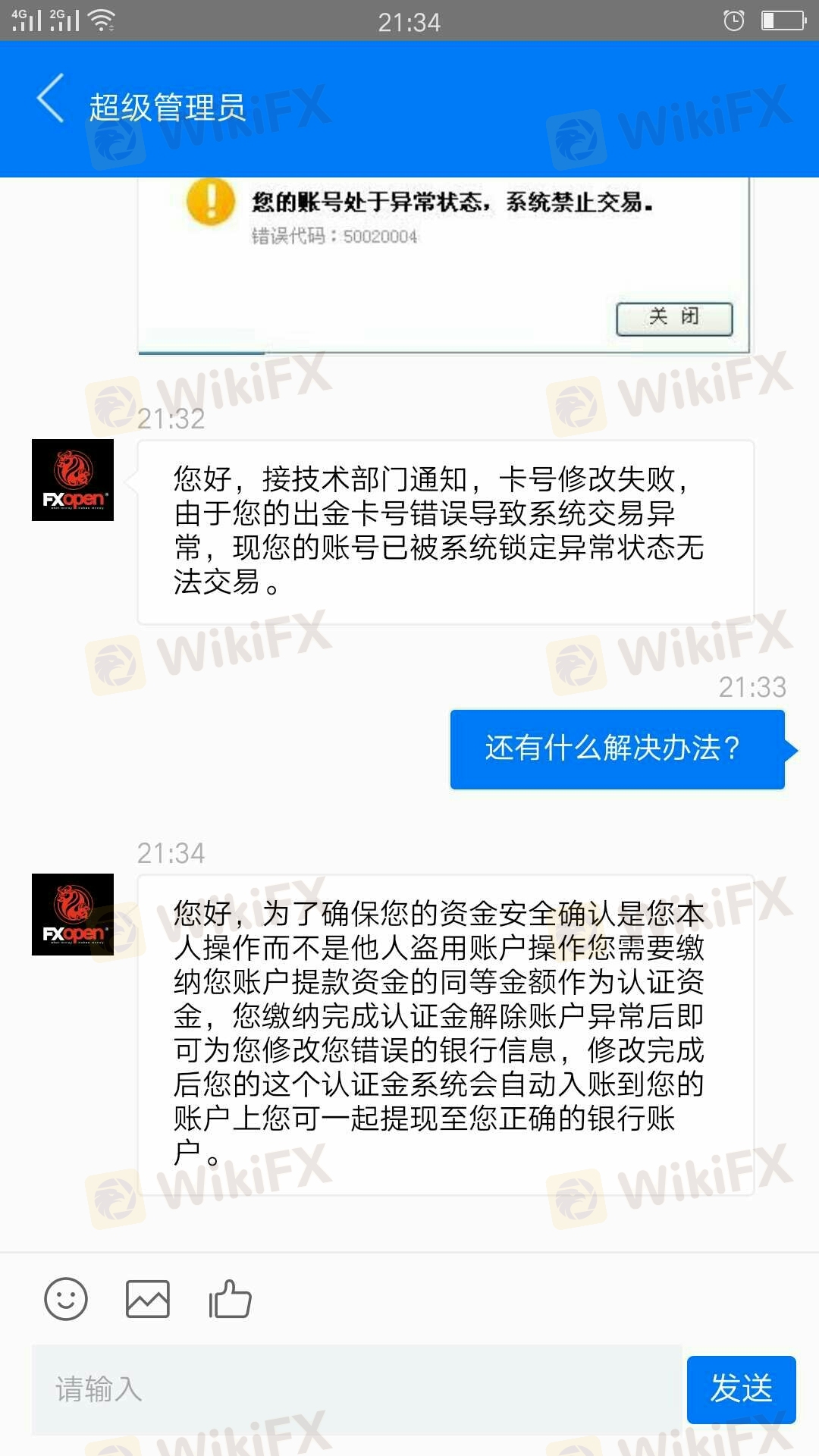Tap the 发送 send button
The width and height of the screenshot is (819, 1456).
[x=741, y=1389]
